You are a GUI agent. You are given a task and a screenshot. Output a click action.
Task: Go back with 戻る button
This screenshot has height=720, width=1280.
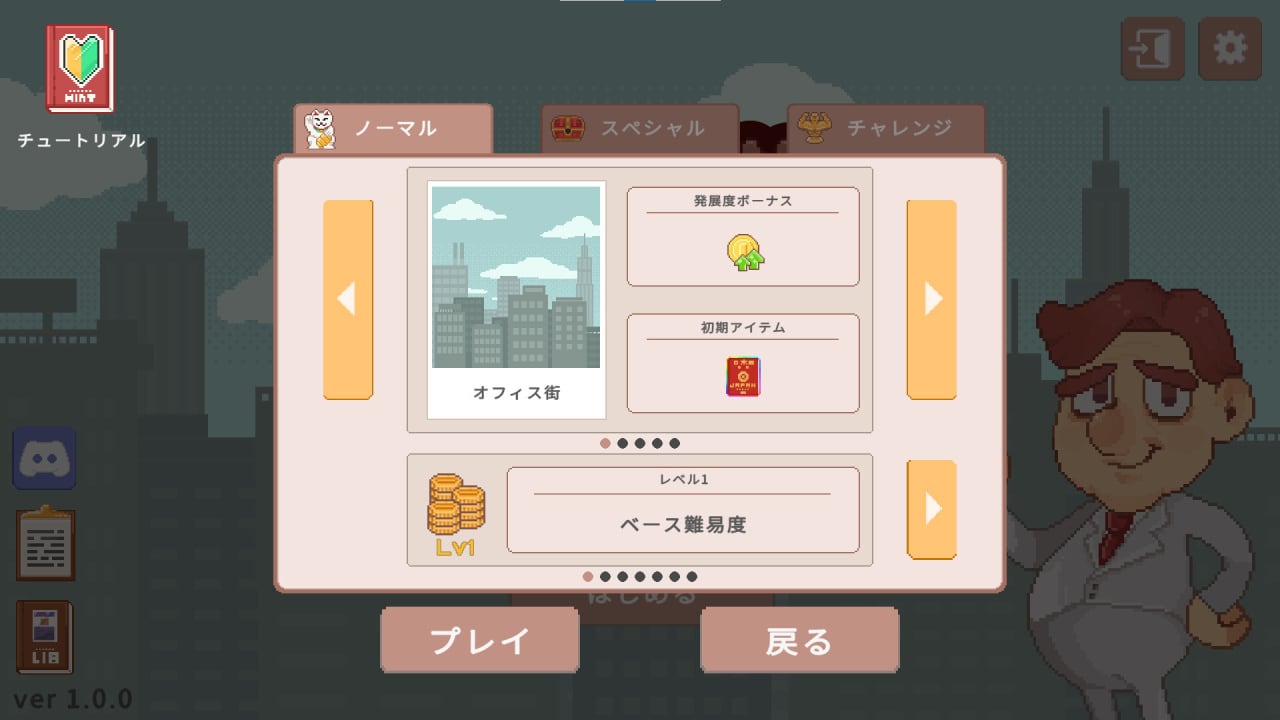pyautogui.click(x=799, y=640)
